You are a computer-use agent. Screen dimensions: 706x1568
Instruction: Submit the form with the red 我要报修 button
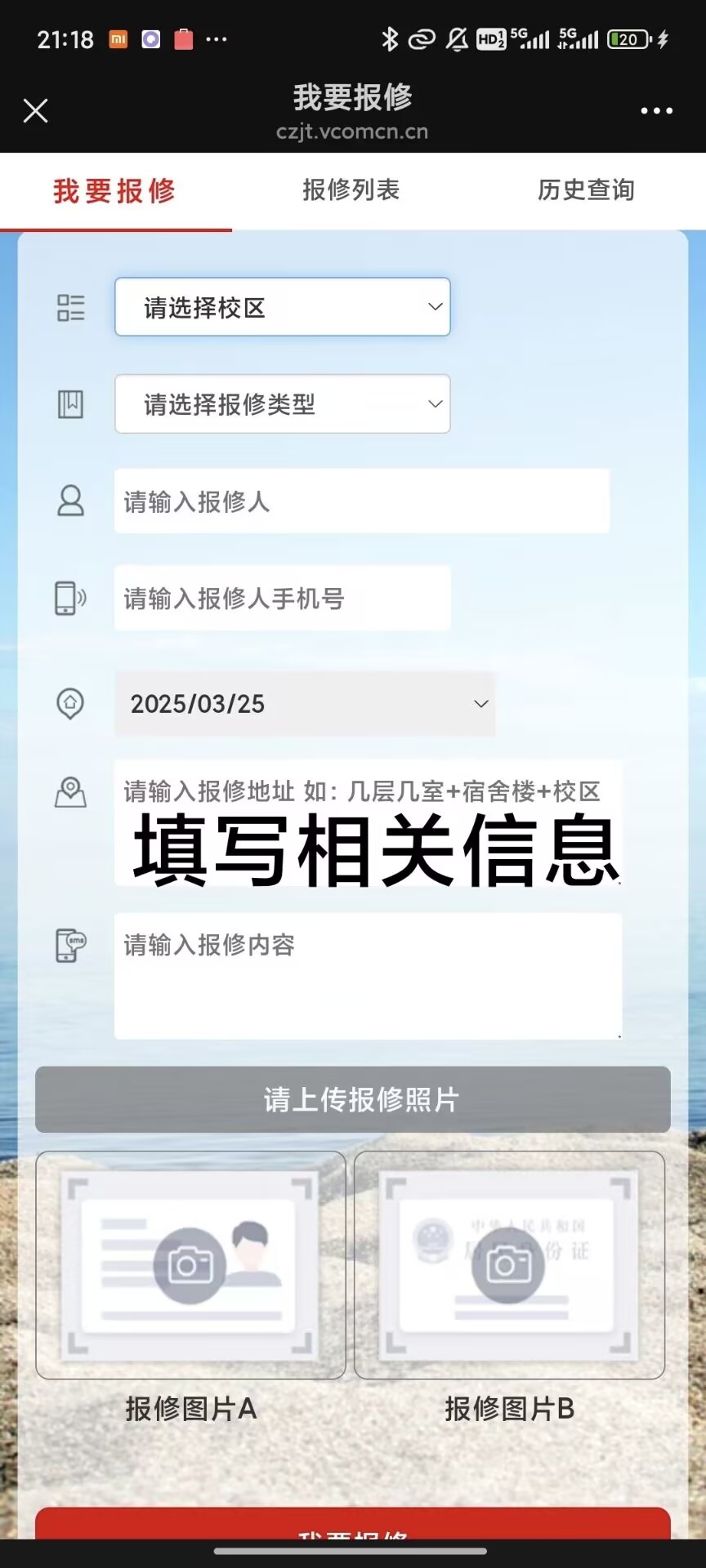point(353,1524)
